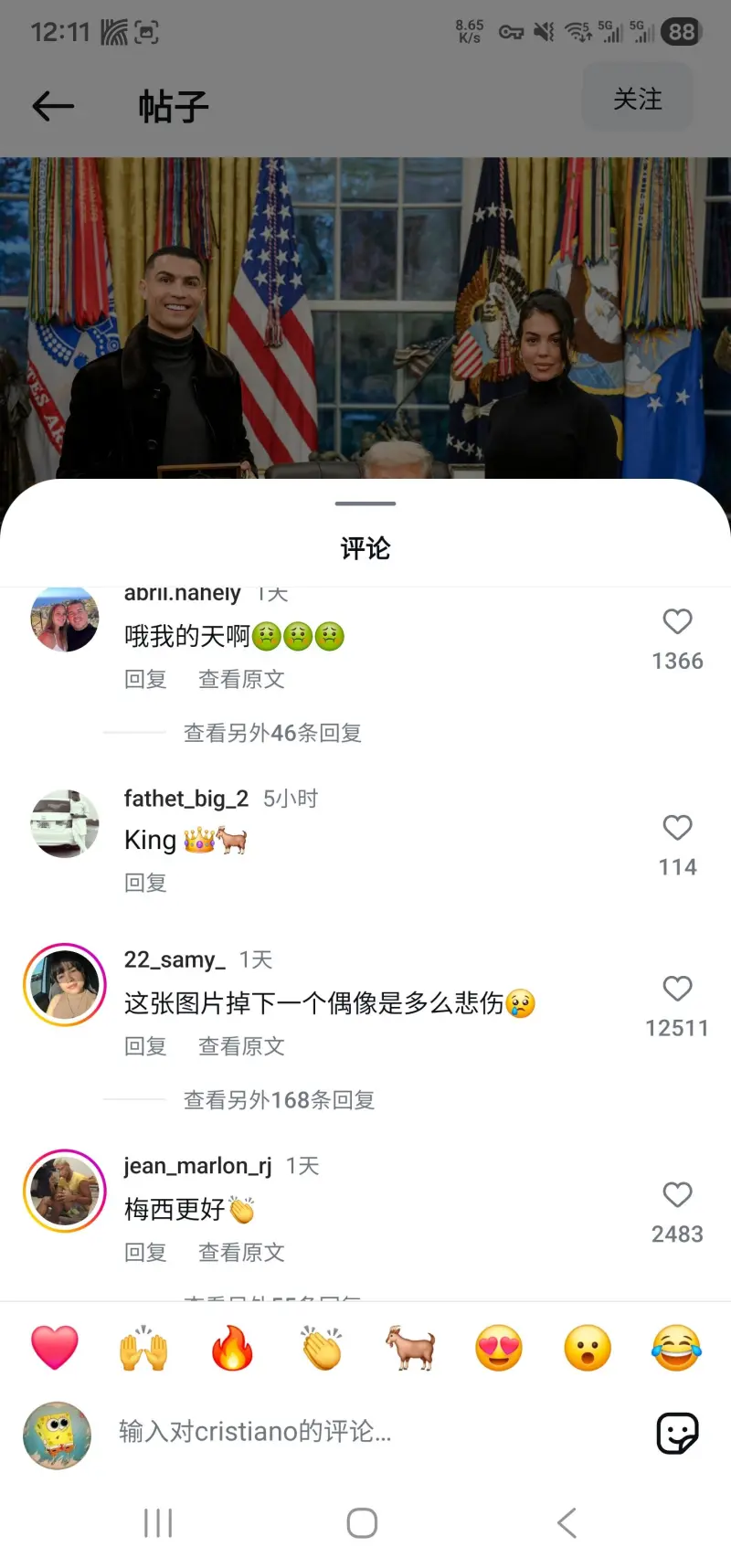Like the 哦我的天啊 comment
The height and width of the screenshot is (1568, 731).
[x=677, y=622]
